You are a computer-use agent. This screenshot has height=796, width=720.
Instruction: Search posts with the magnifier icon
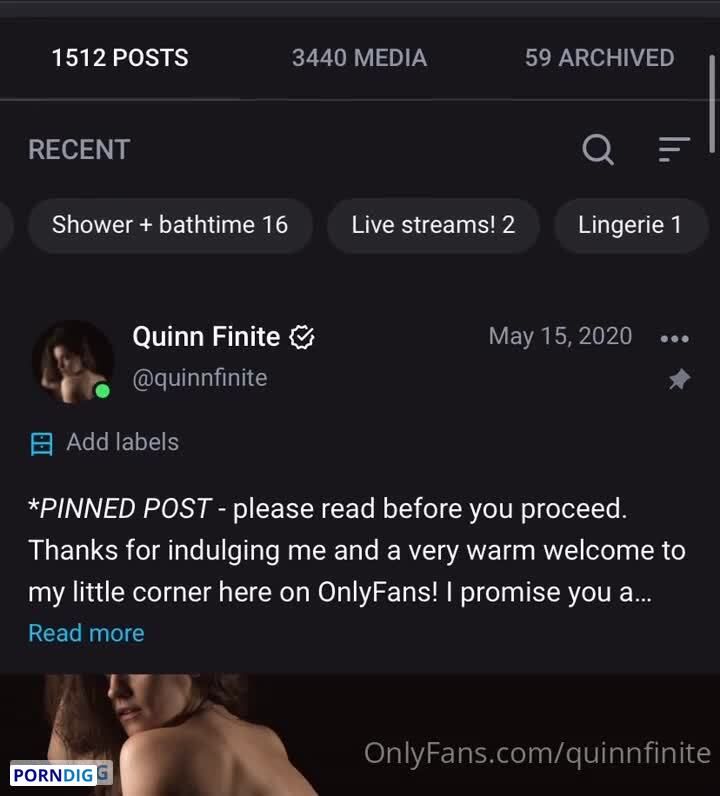point(598,150)
